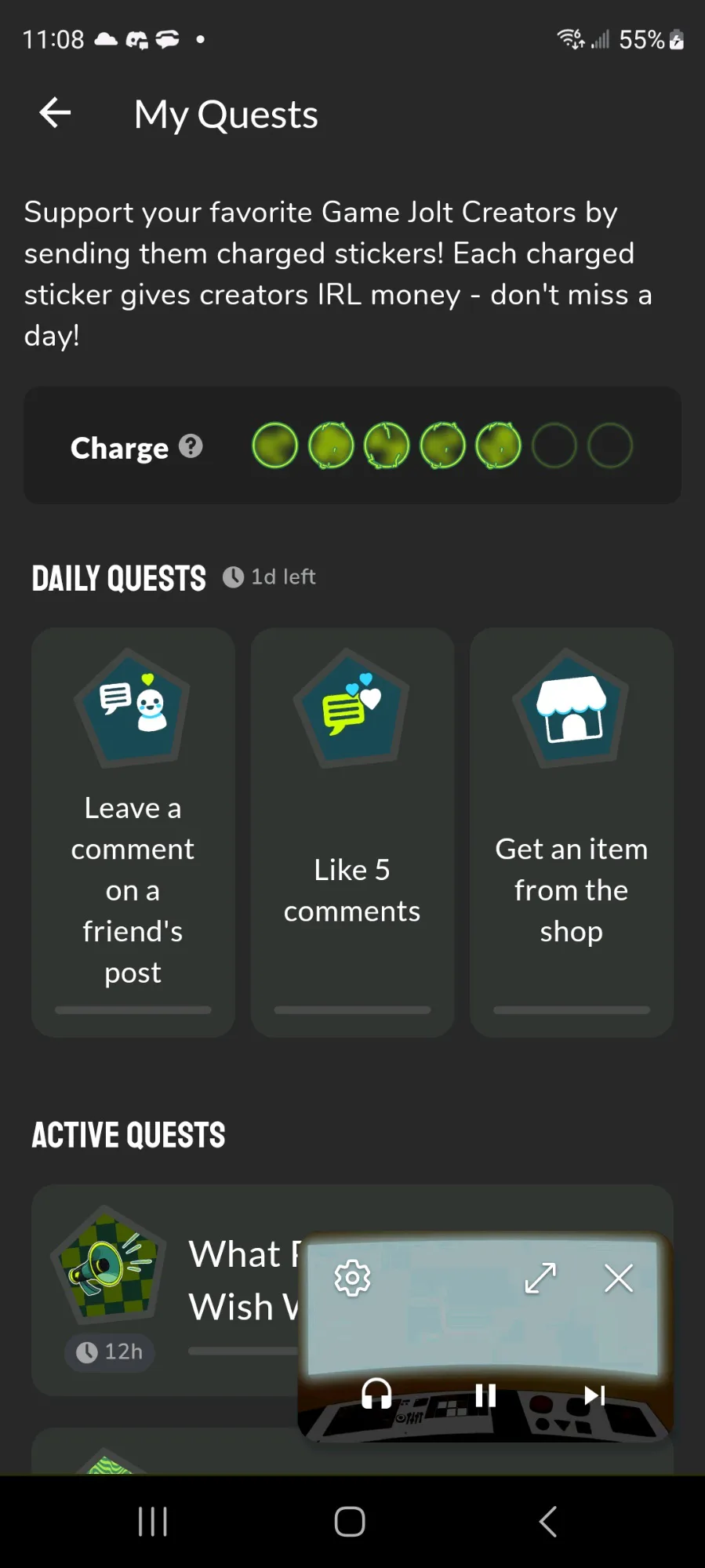Close the floating player overlay
Viewport: 705px width, 1568px height.
point(619,1278)
